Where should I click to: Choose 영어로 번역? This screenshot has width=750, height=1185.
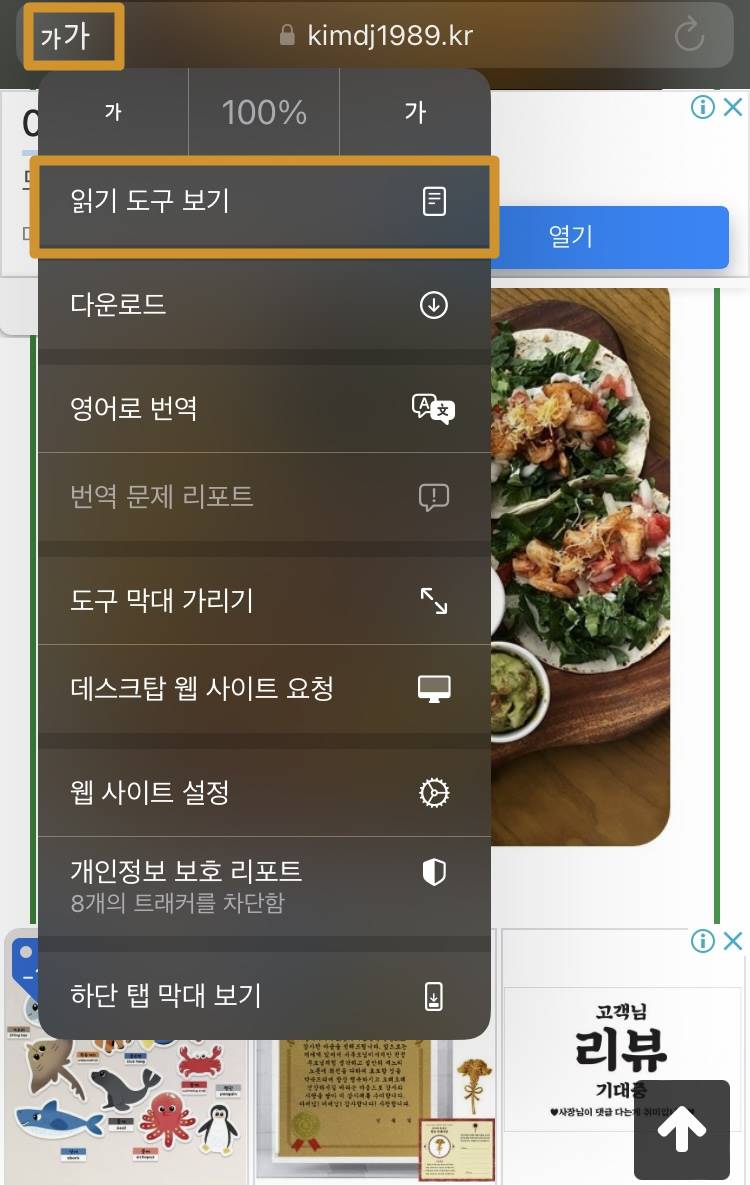(x=264, y=408)
